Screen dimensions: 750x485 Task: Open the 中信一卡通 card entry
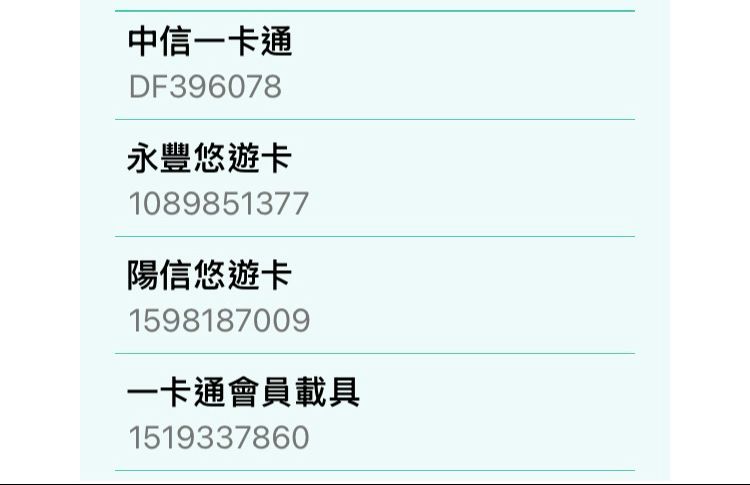point(374,65)
